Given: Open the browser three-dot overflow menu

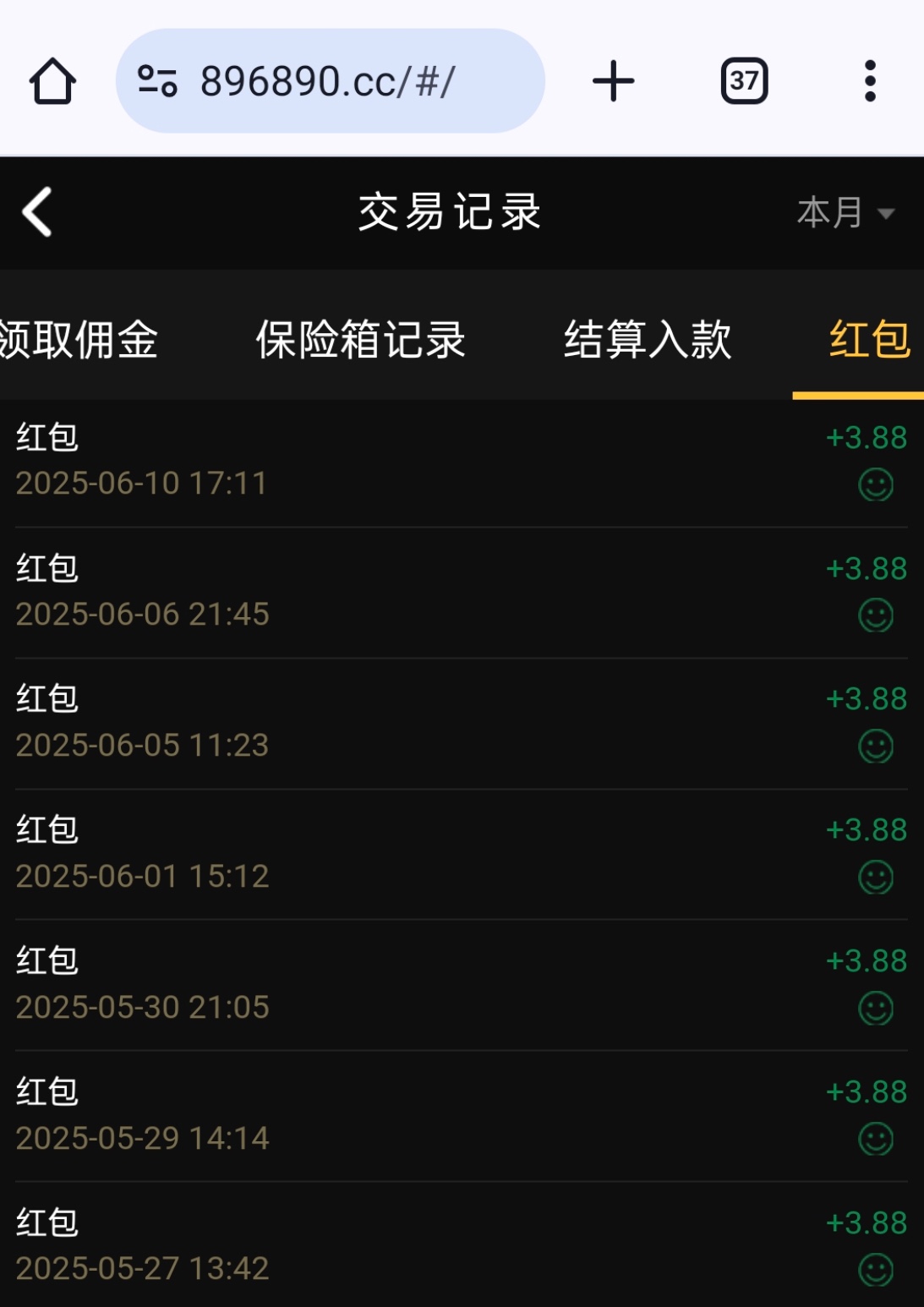Looking at the screenshot, I should point(868,80).
